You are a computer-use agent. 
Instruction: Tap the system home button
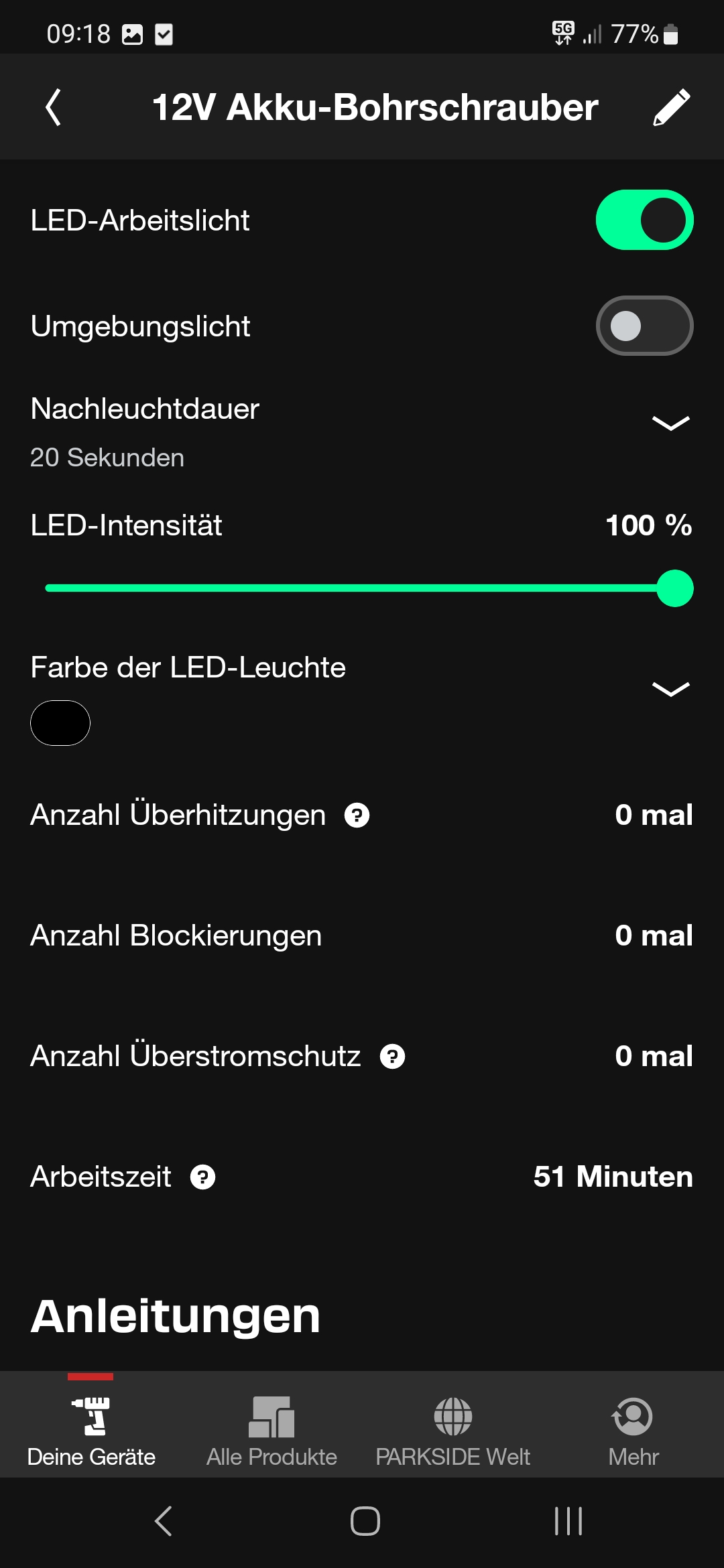click(365, 1521)
